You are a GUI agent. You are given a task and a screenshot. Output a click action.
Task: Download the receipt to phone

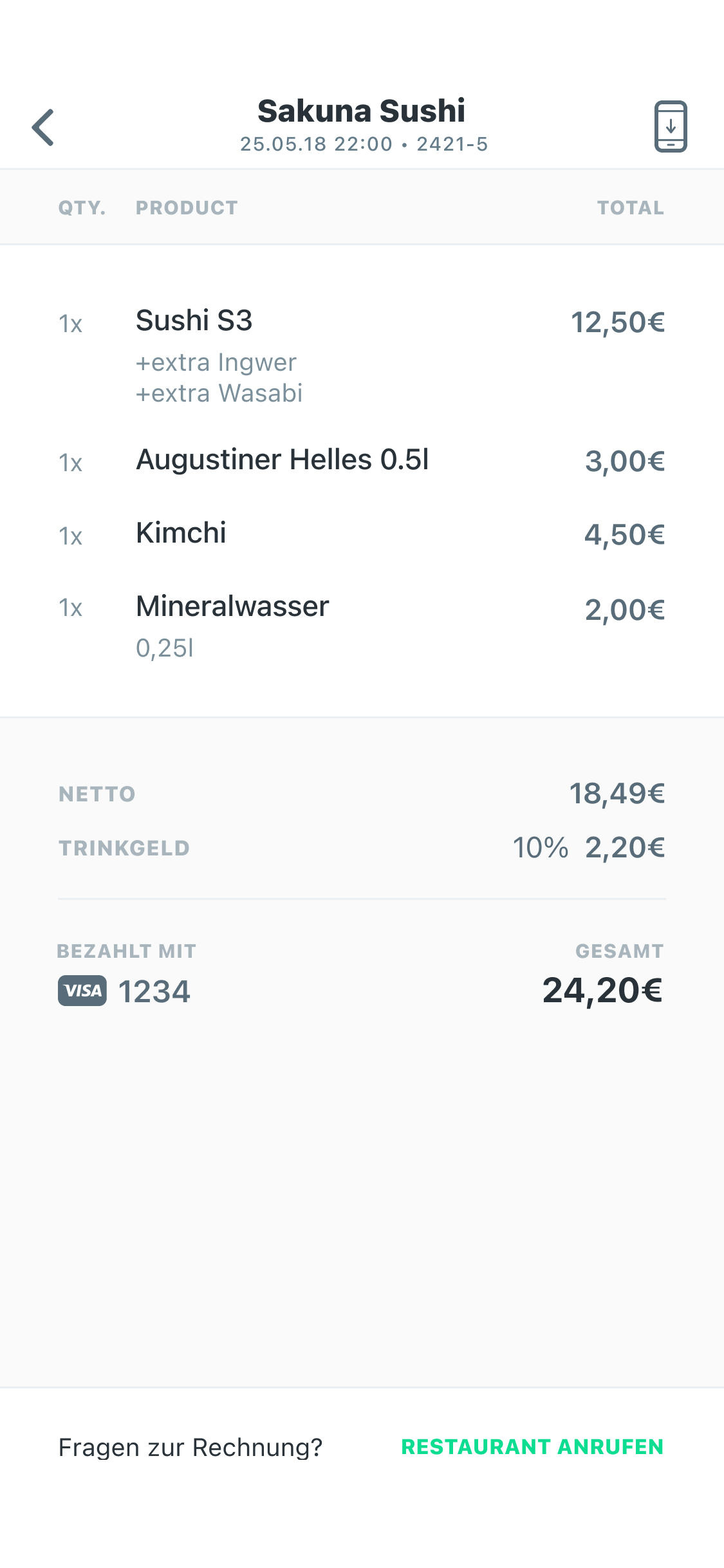pos(671,126)
